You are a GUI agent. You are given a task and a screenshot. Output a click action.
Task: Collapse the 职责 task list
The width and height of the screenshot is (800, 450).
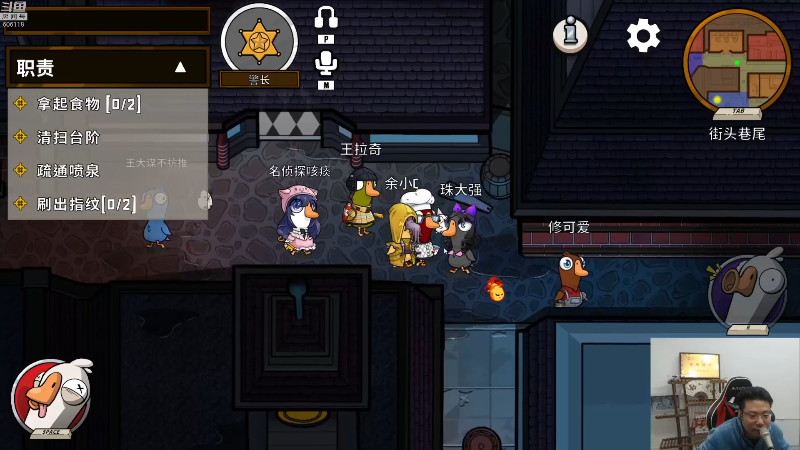click(180, 67)
